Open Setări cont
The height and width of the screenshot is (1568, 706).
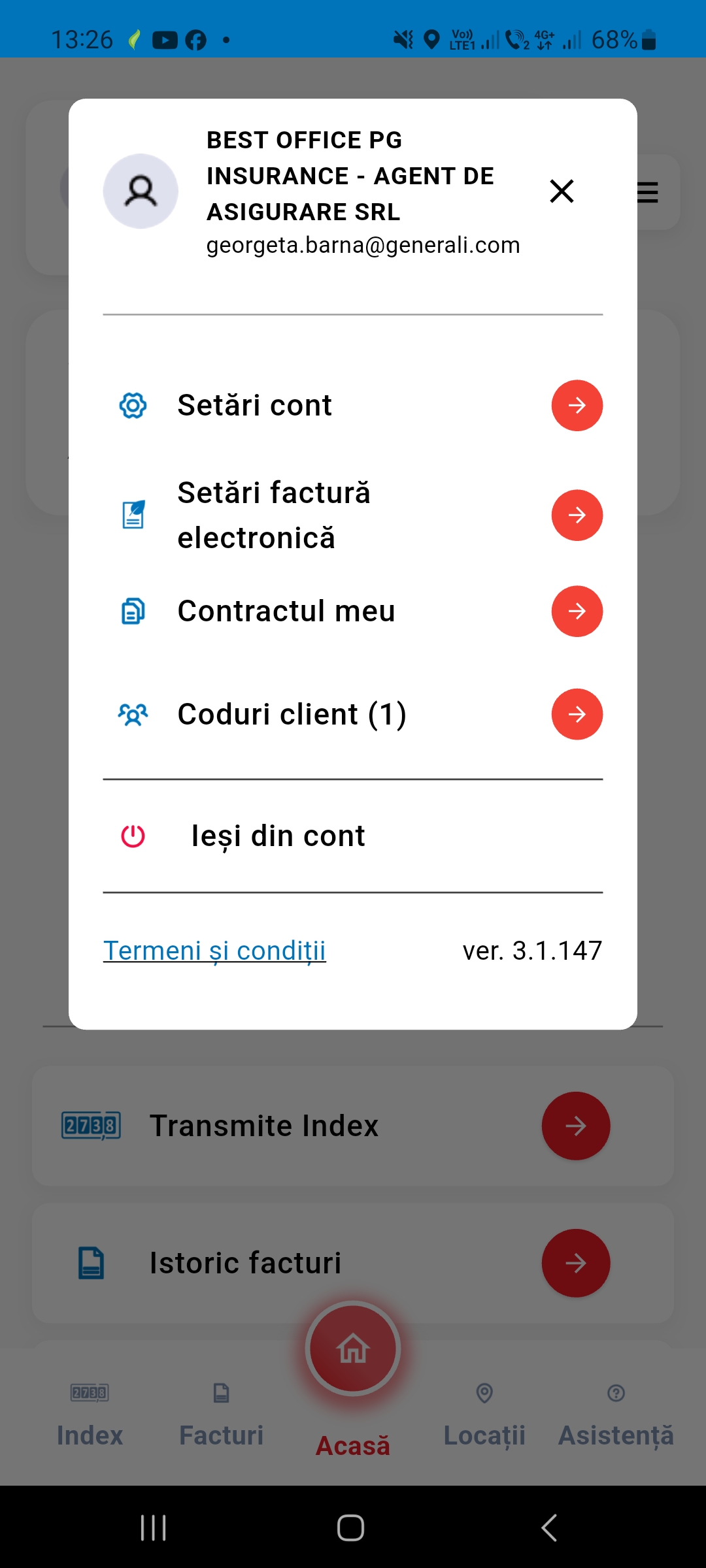click(x=576, y=406)
